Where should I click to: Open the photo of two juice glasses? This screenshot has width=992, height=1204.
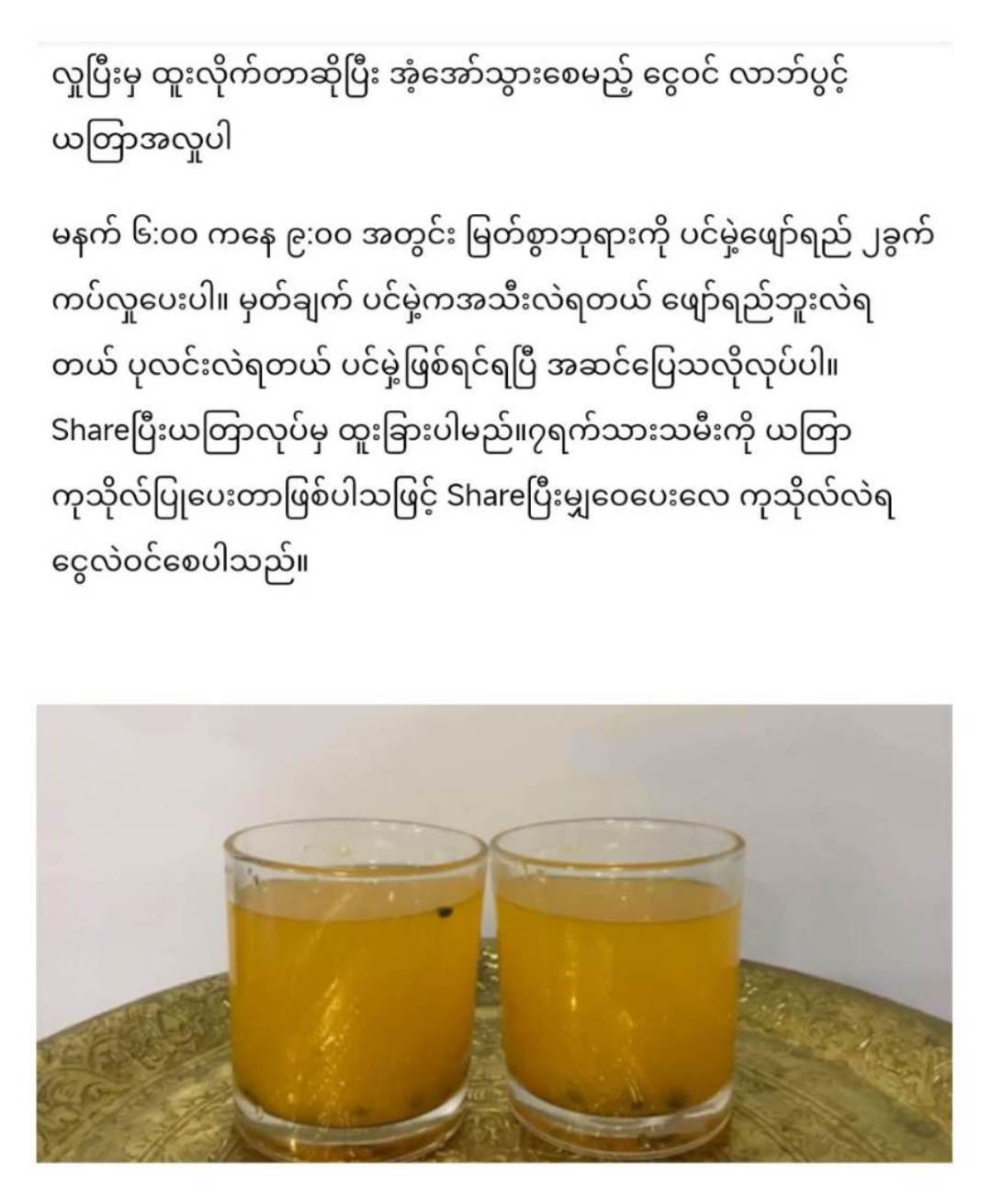click(494, 932)
